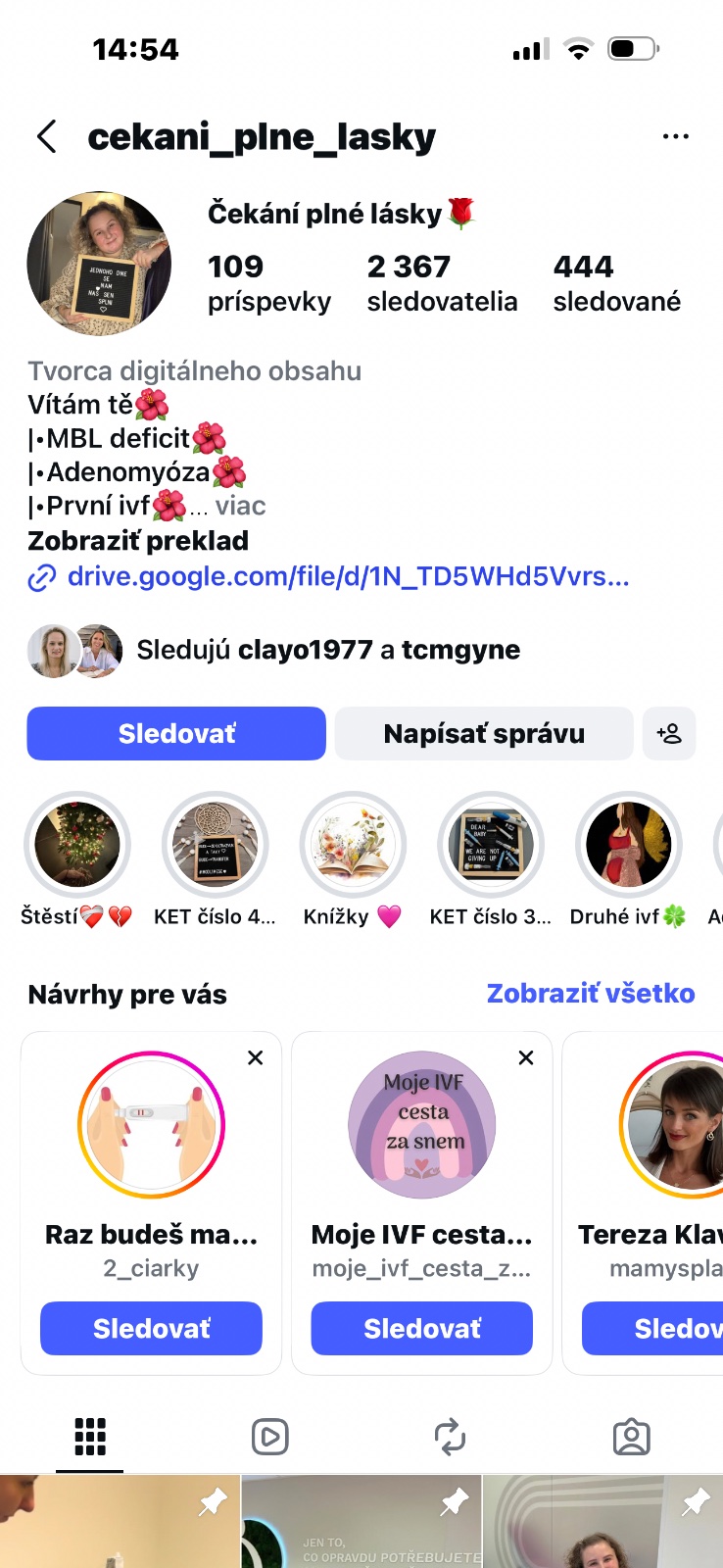Switch to the tagged photos tab
723x1568 pixels.
coord(631,1437)
